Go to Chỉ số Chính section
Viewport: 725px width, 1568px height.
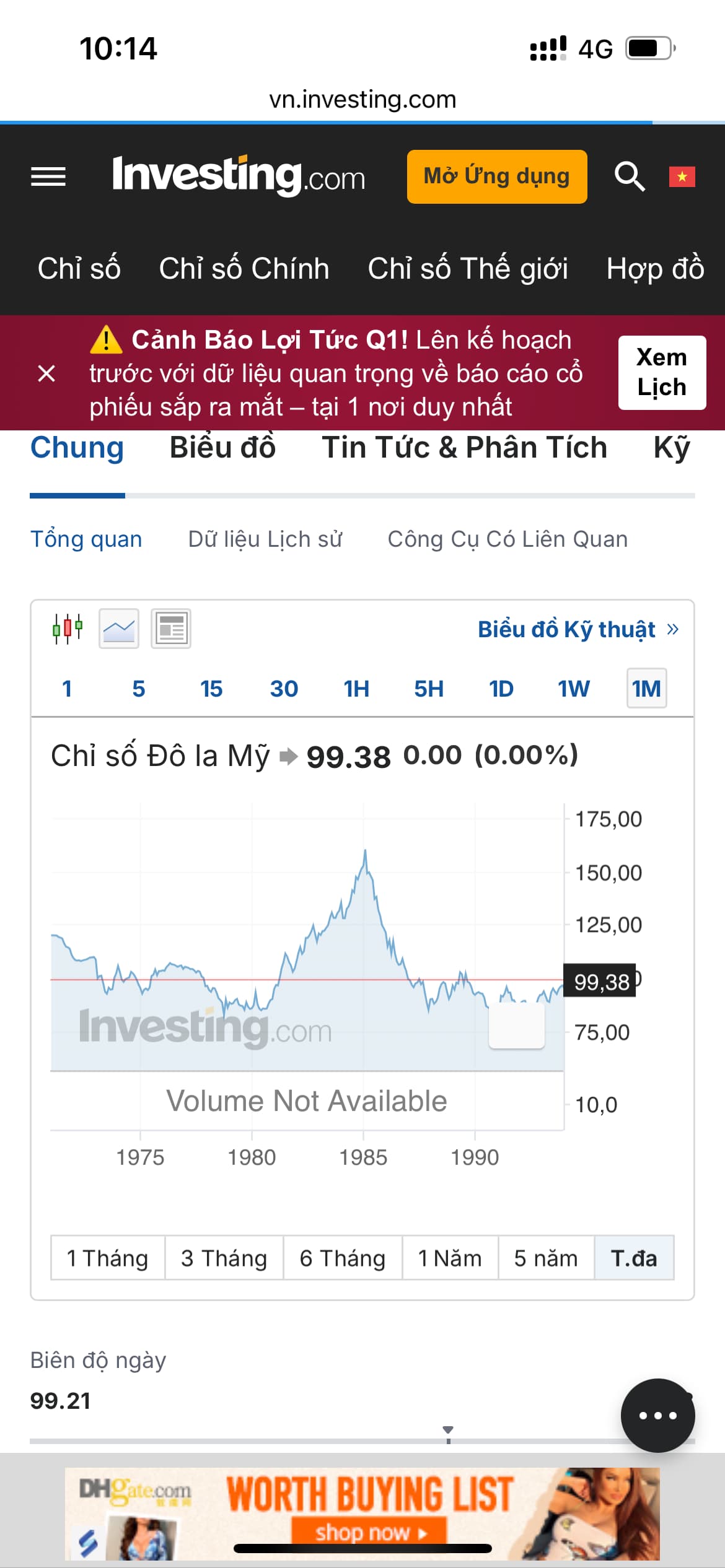pos(244,269)
